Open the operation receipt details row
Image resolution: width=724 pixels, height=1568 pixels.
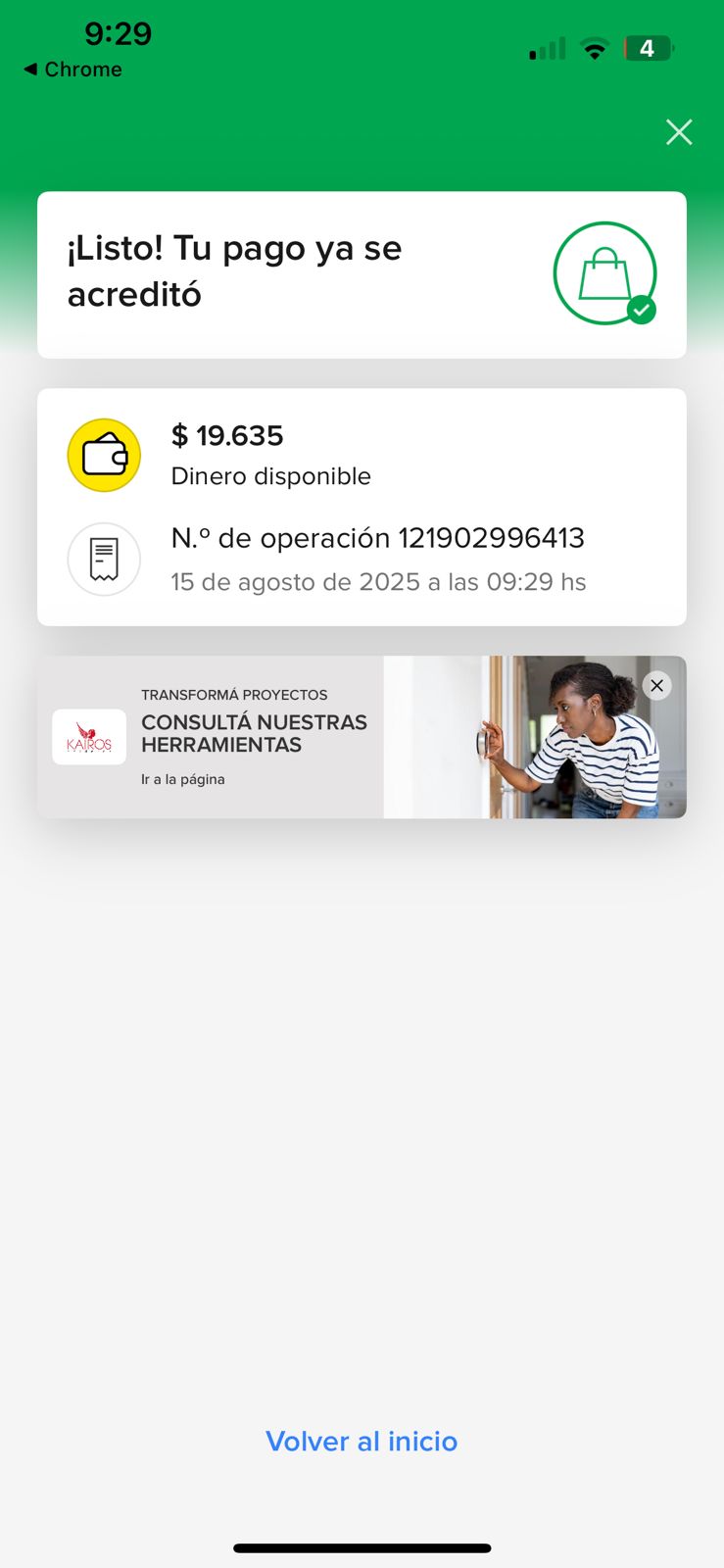(362, 559)
